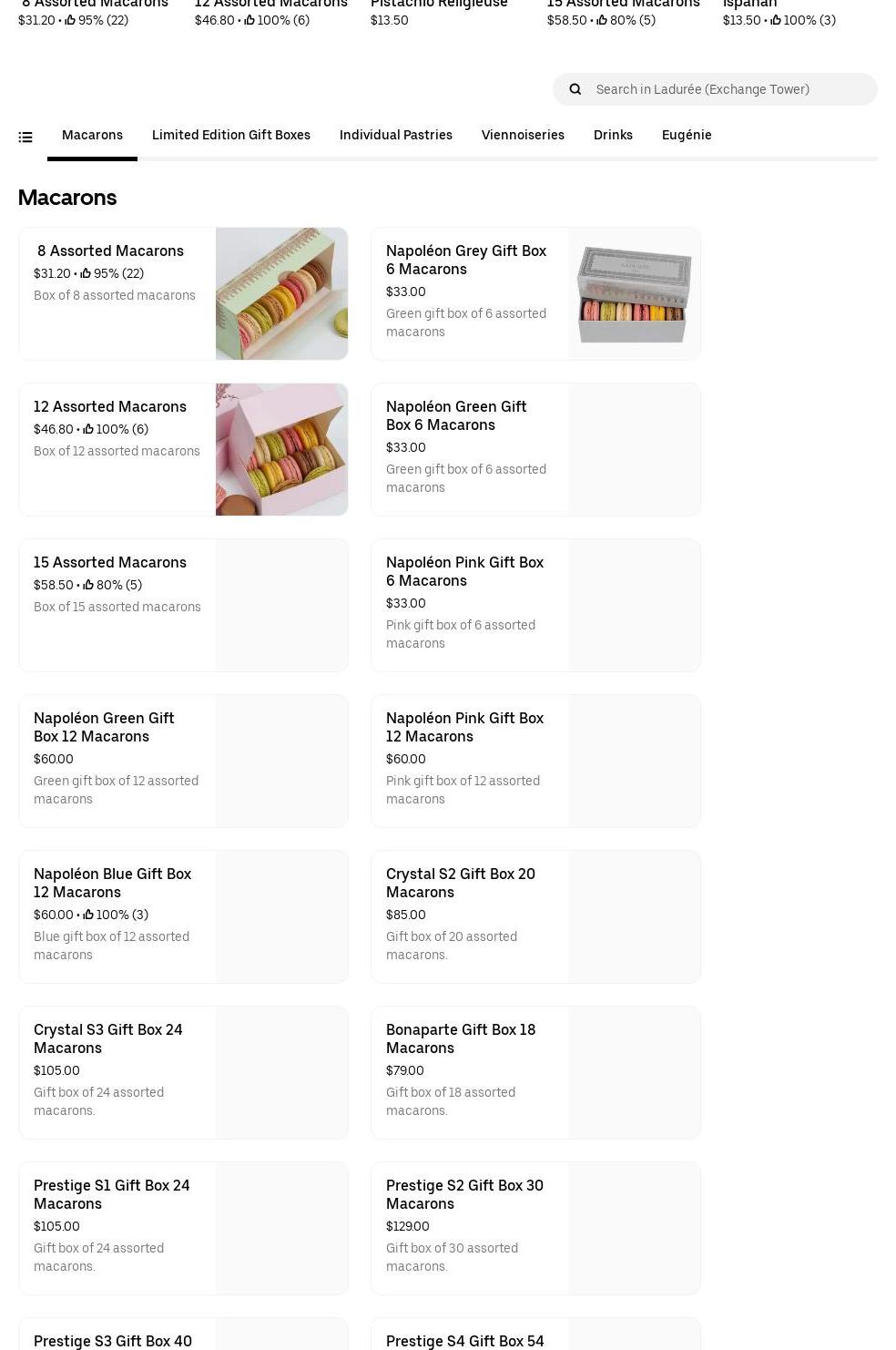Screen dimensions: 896x1350
Task: Switch to Limited Edition Gift Boxes tab
Action: [230, 135]
